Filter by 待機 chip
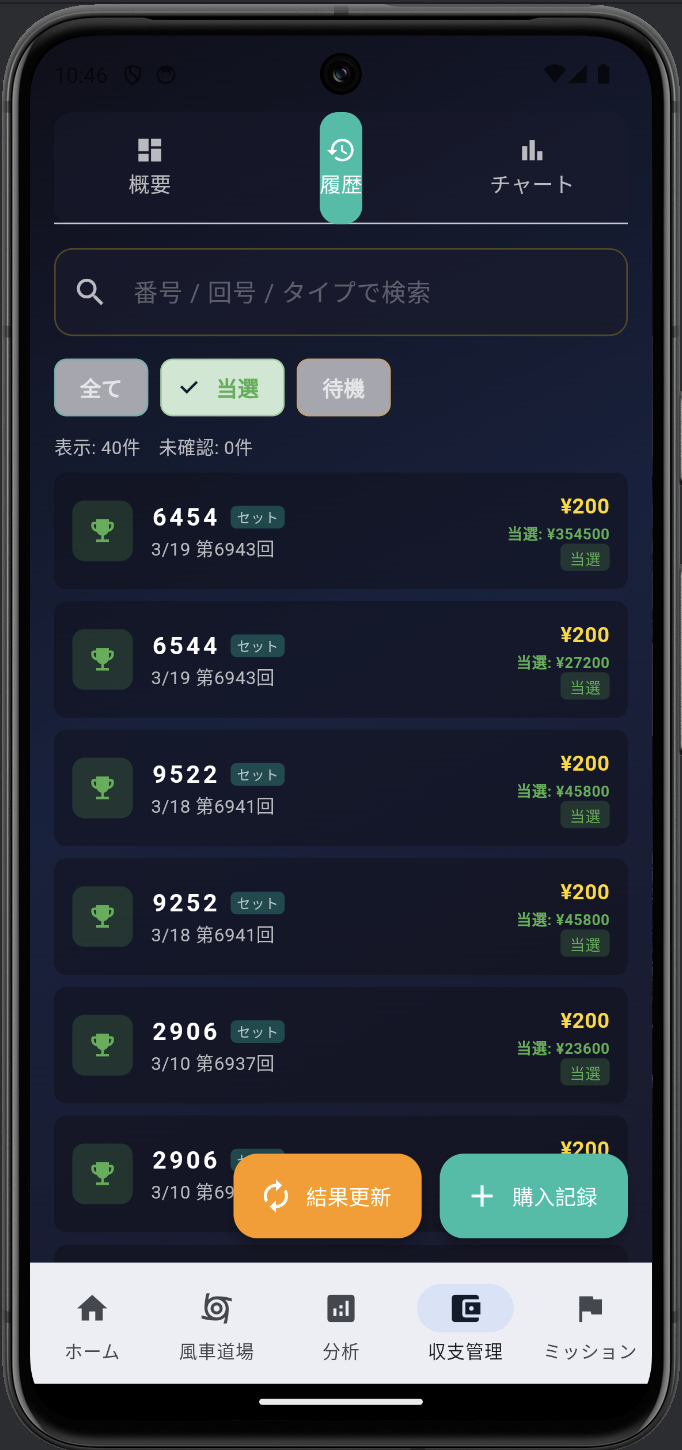 point(343,388)
